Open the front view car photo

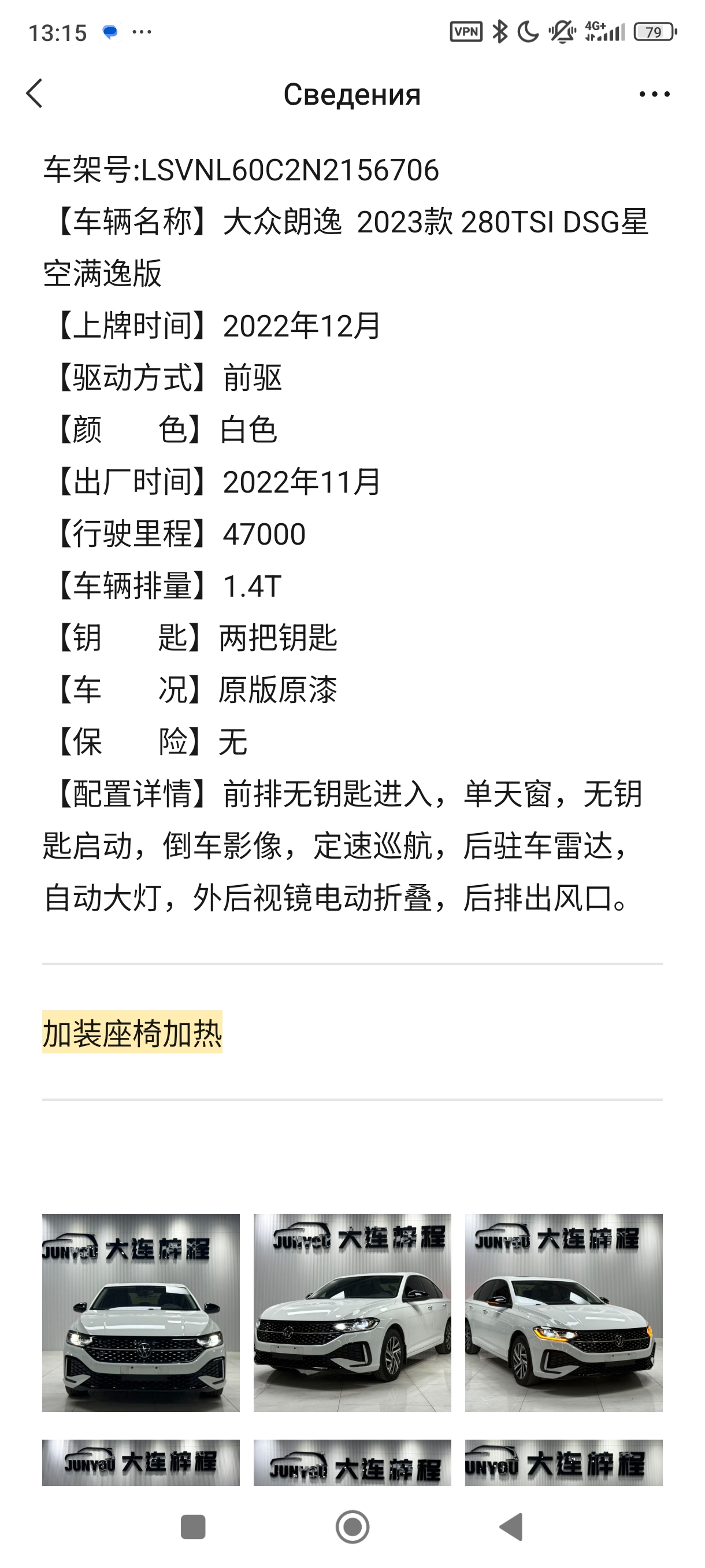(x=140, y=1313)
